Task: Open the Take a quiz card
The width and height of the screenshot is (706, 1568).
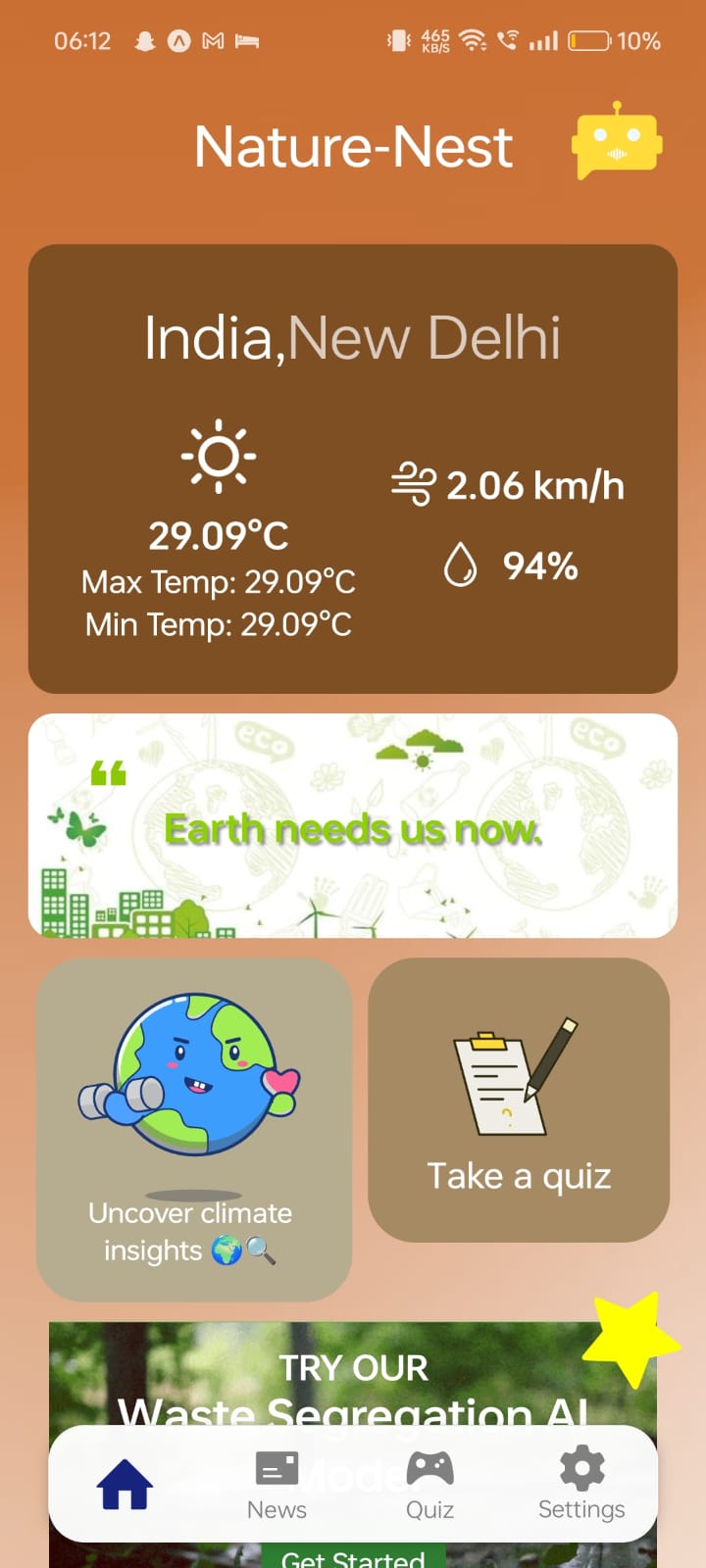Action: tap(519, 1100)
